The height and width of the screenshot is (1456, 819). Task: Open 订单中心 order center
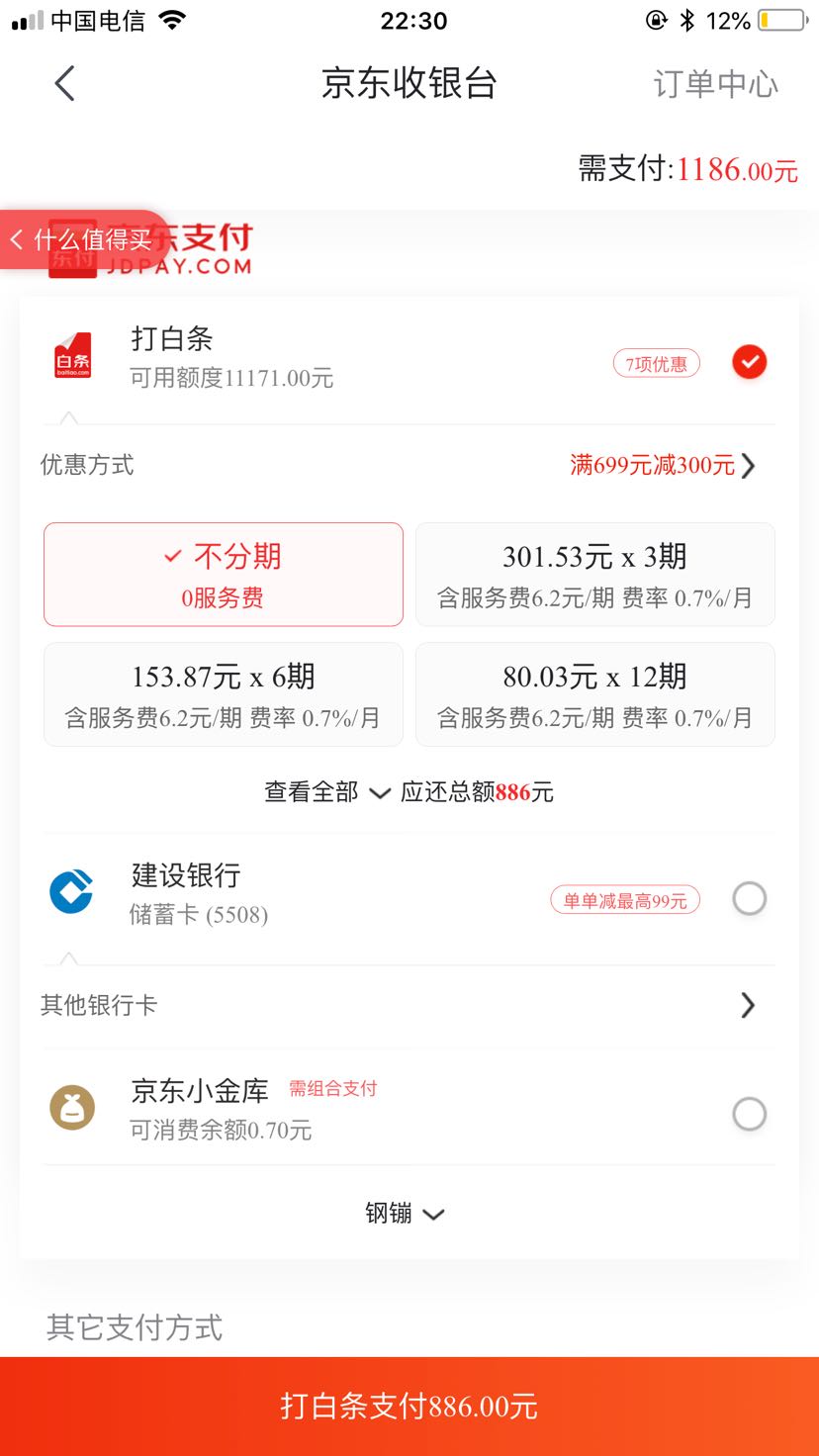tap(715, 84)
